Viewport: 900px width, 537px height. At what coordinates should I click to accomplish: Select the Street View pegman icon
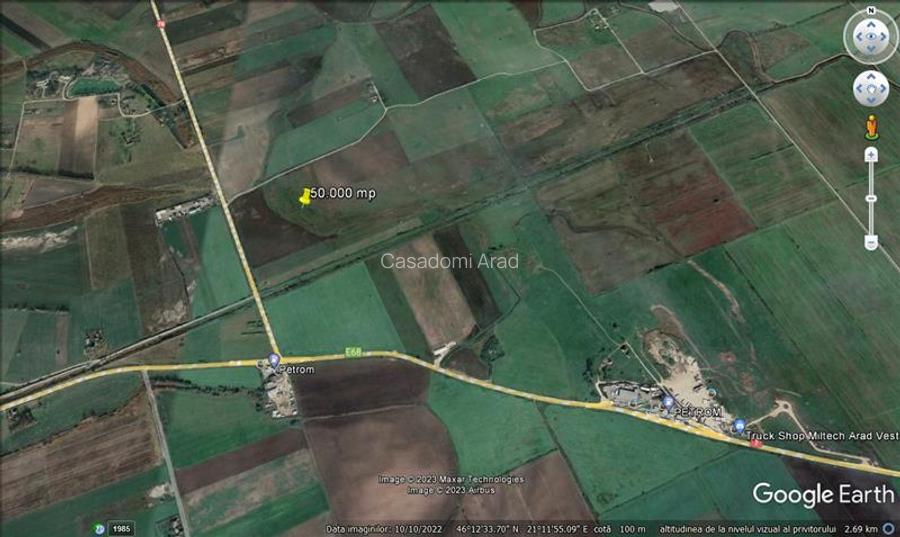click(871, 127)
